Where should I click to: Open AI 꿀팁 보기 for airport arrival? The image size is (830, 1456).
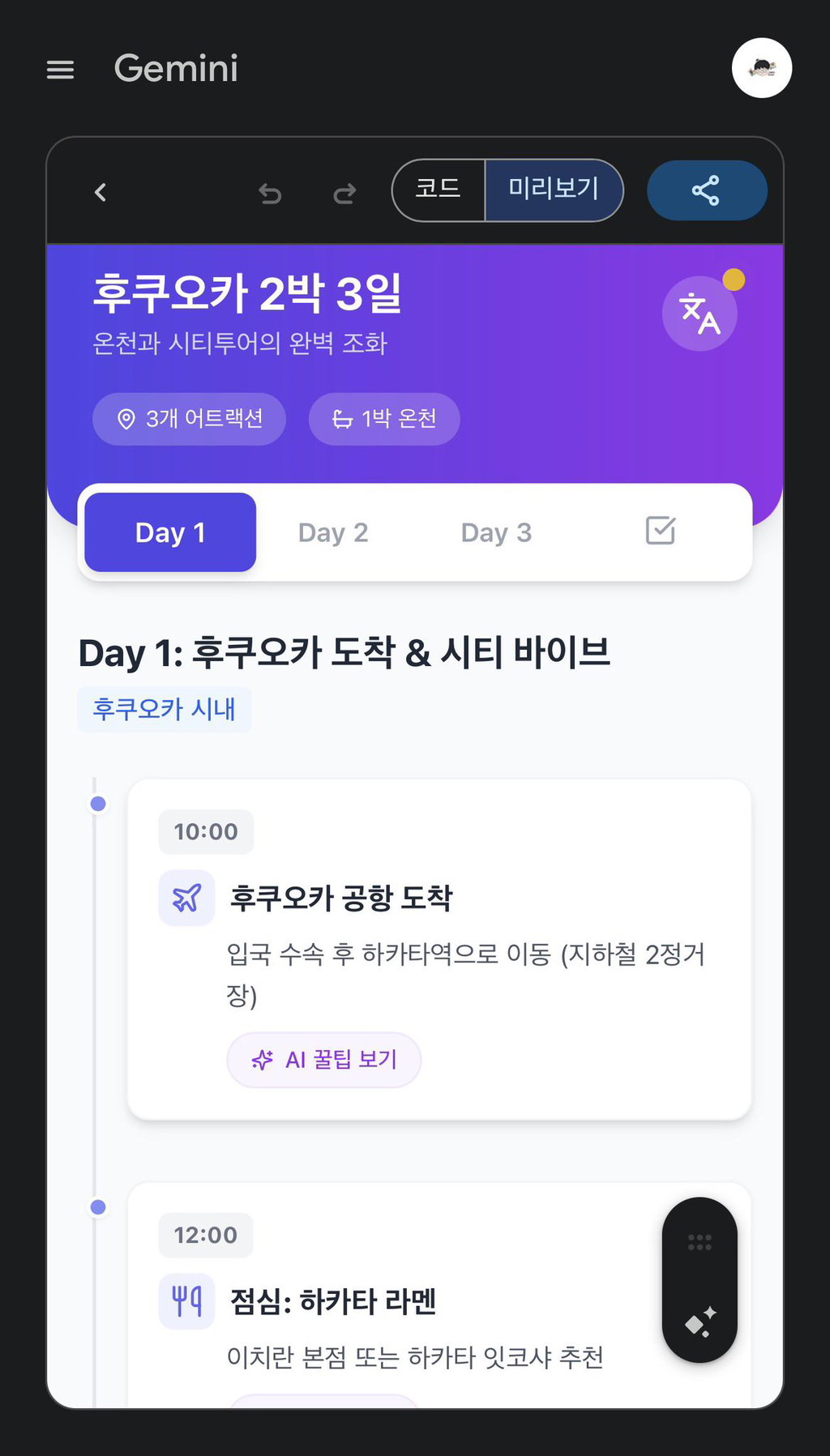tap(323, 1059)
